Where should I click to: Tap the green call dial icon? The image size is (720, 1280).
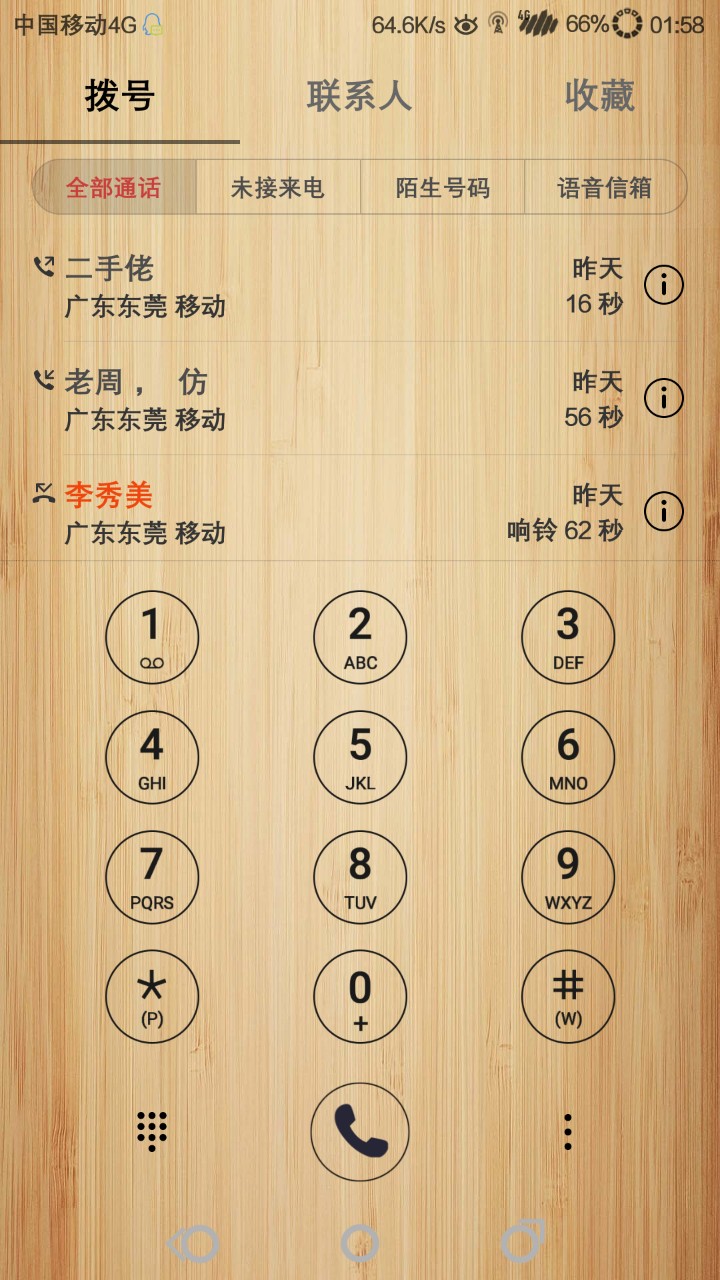click(x=360, y=1130)
